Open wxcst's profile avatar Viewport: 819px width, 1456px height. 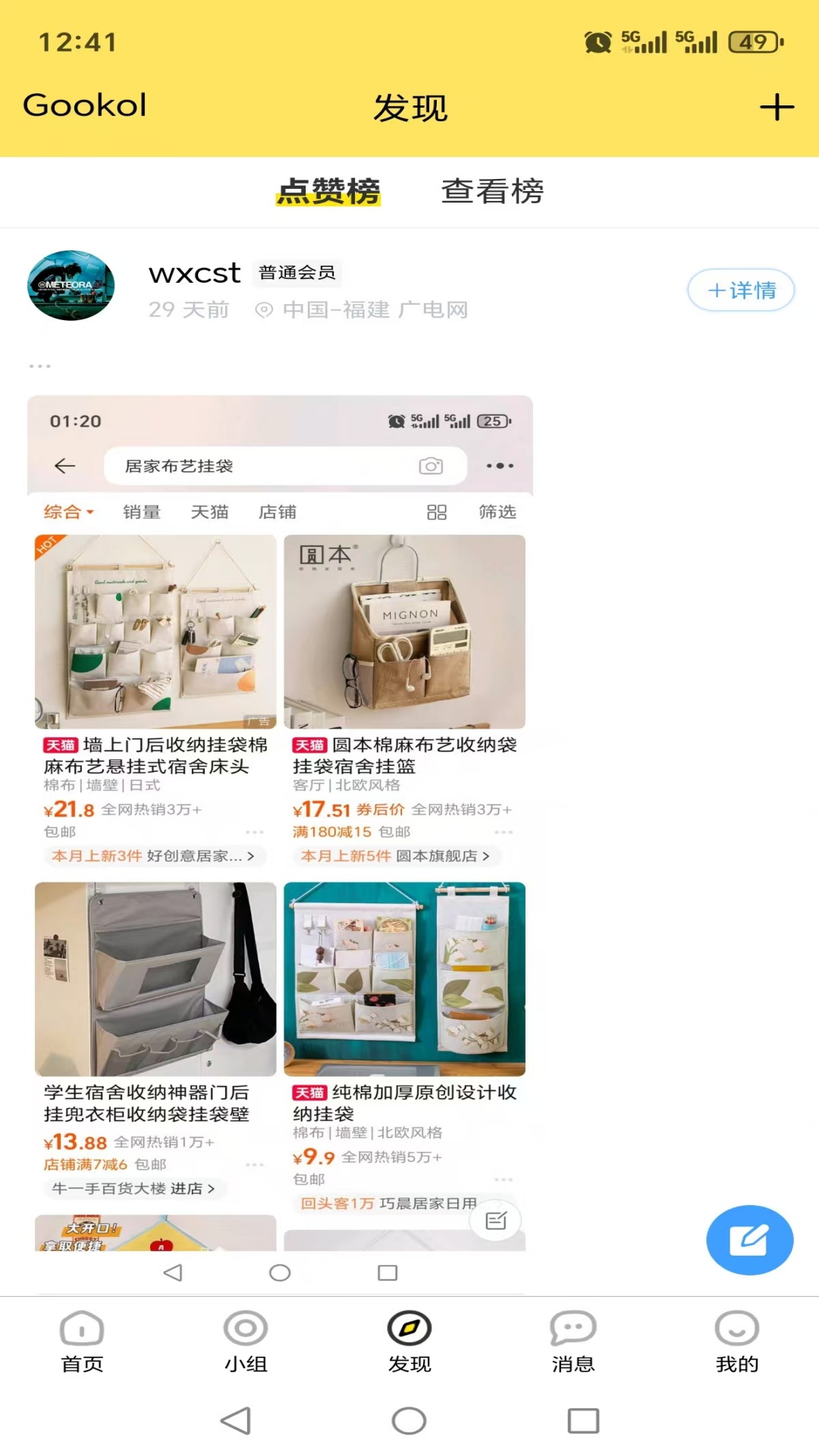71,286
